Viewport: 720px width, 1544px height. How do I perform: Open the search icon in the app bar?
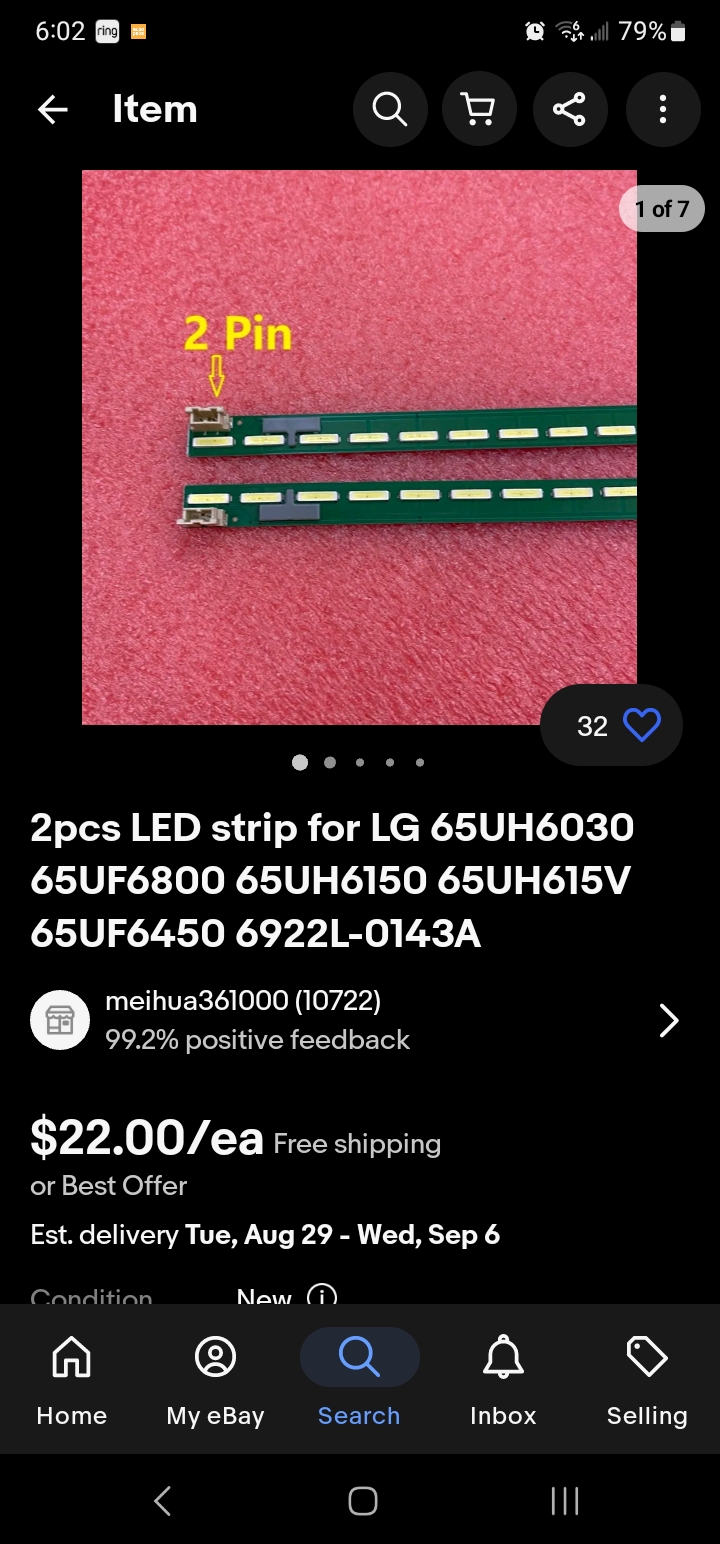390,109
